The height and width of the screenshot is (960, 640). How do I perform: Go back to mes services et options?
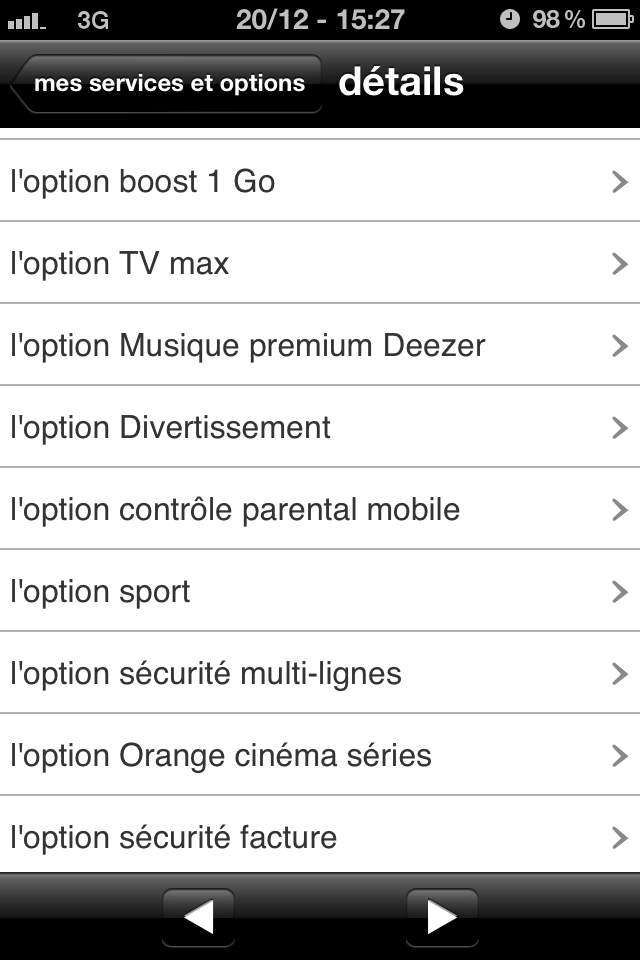pyautogui.click(x=167, y=83)
